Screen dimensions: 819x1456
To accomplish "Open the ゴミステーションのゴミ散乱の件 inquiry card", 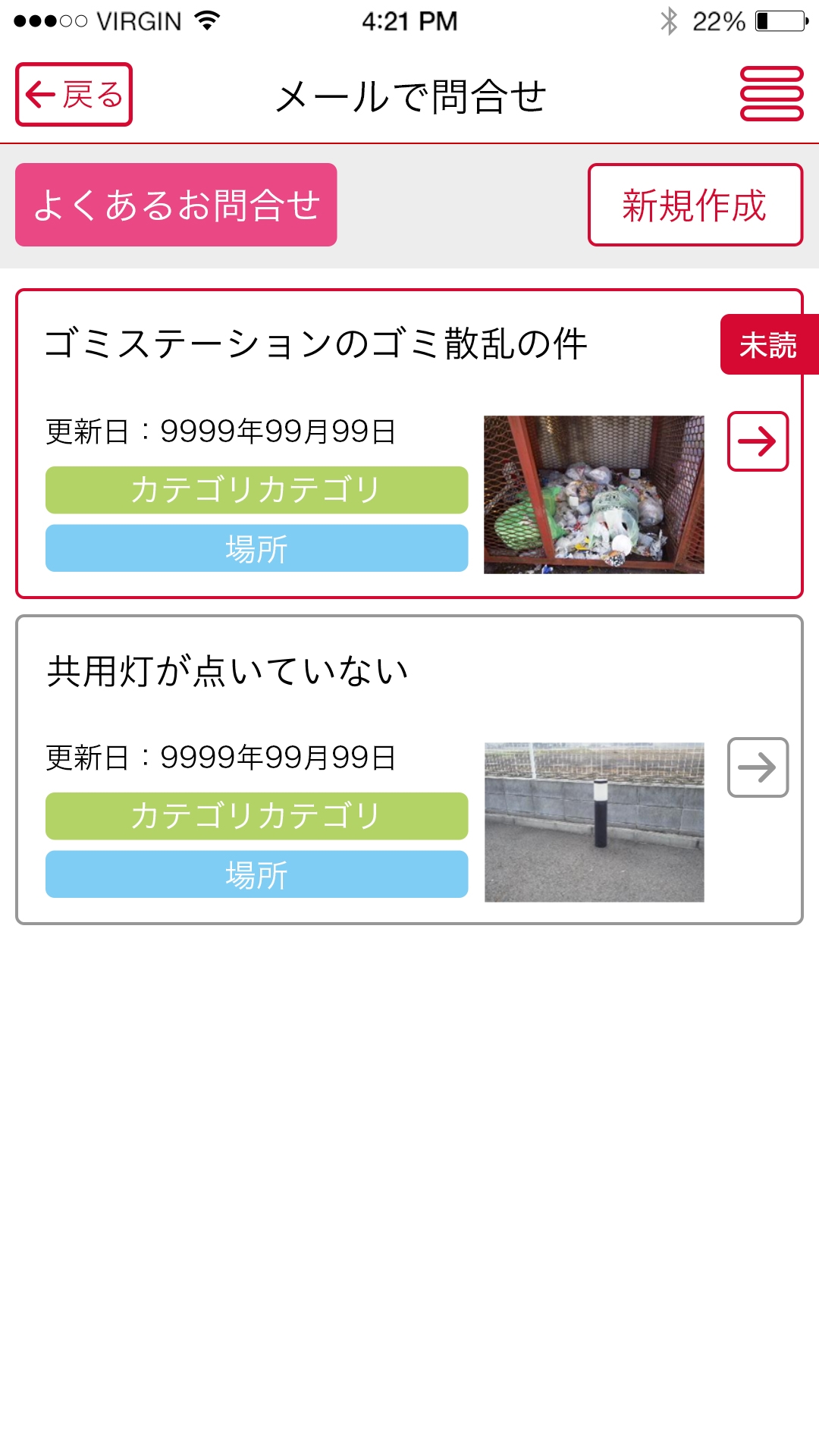I will click(409, 444).
